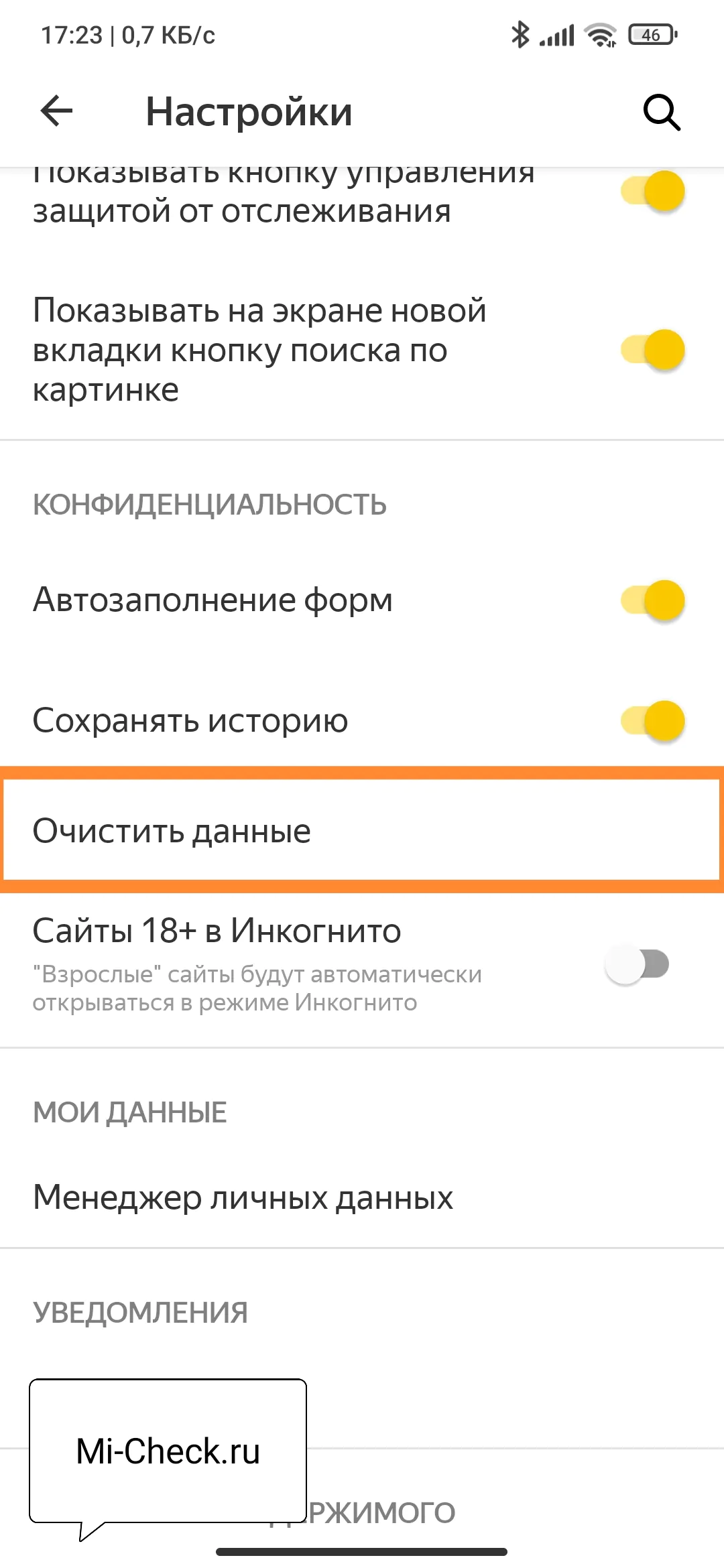Open the settings search magnifier

tap(662, 112)
